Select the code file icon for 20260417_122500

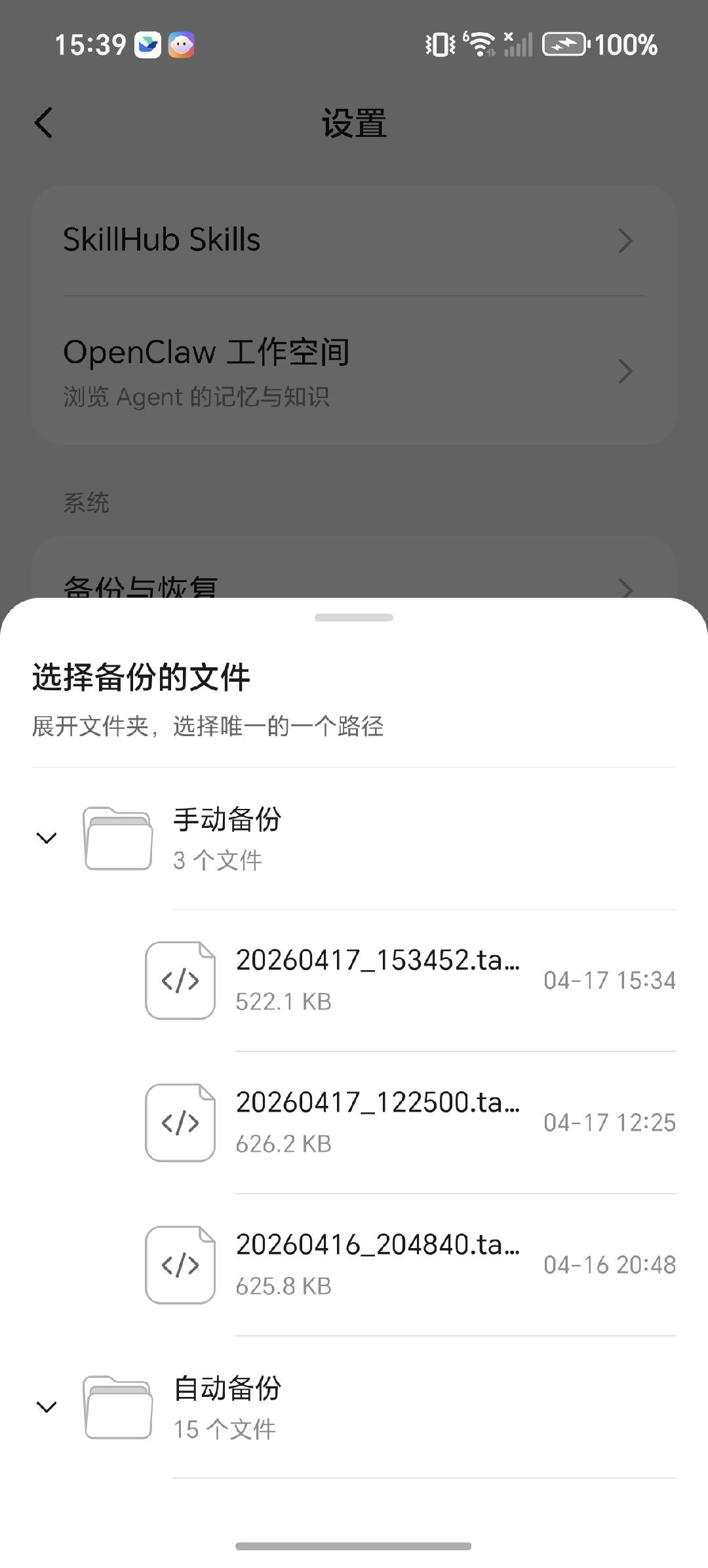(x=180, y=1122)
